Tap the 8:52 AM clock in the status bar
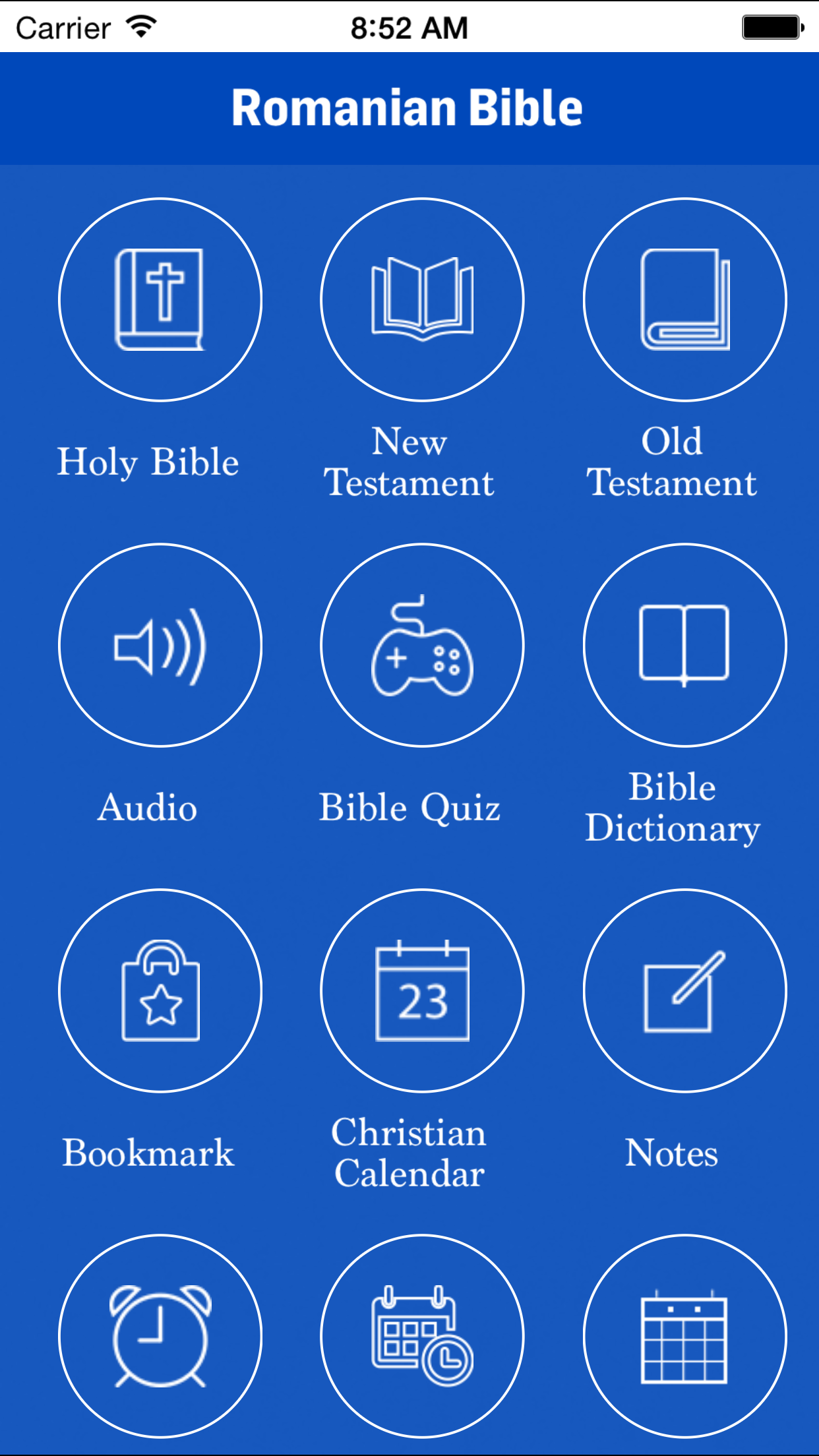The height and width of the screenshot is (1456, 819). tap(409, 27)
